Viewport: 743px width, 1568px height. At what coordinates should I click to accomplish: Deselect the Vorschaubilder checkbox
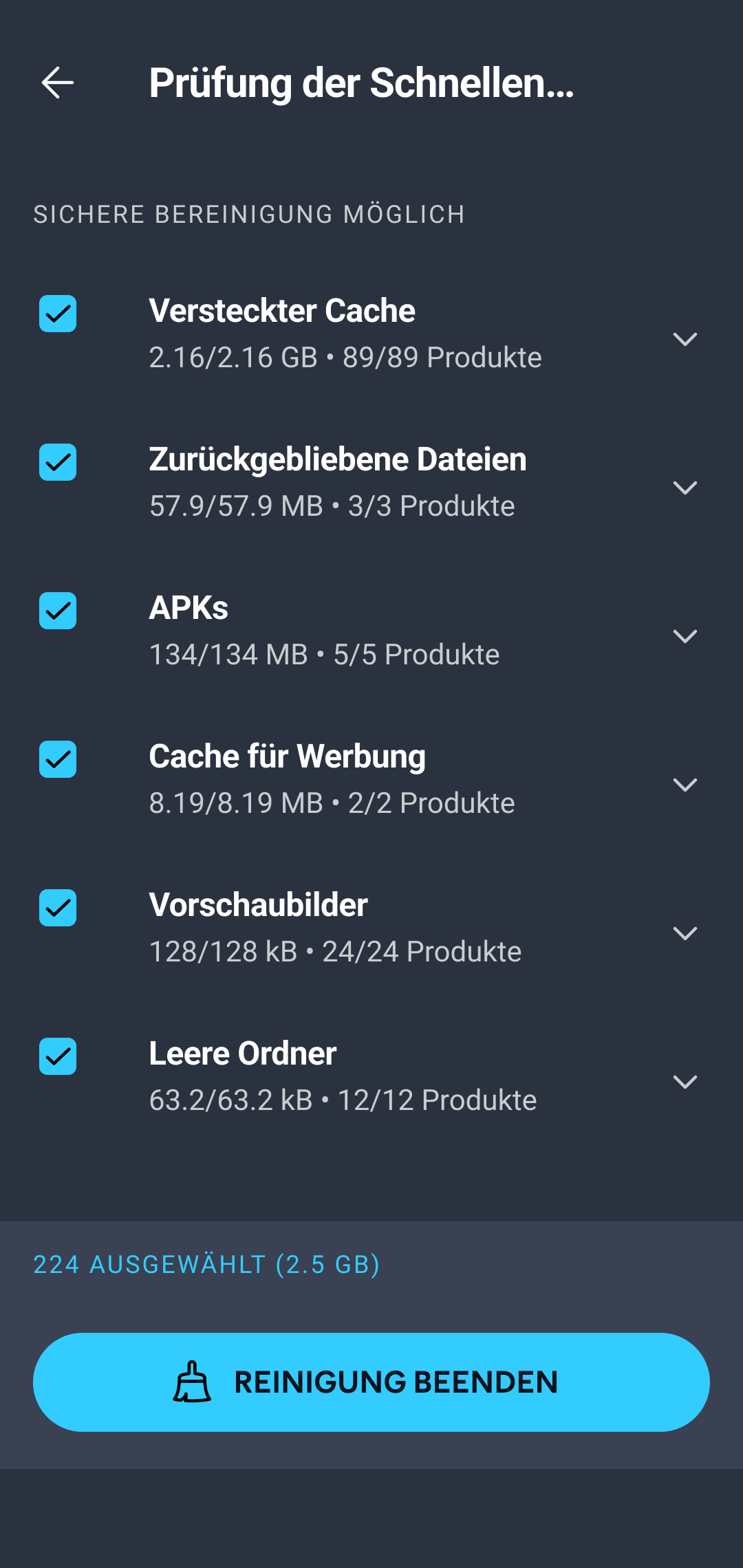[x=58, y=908]
